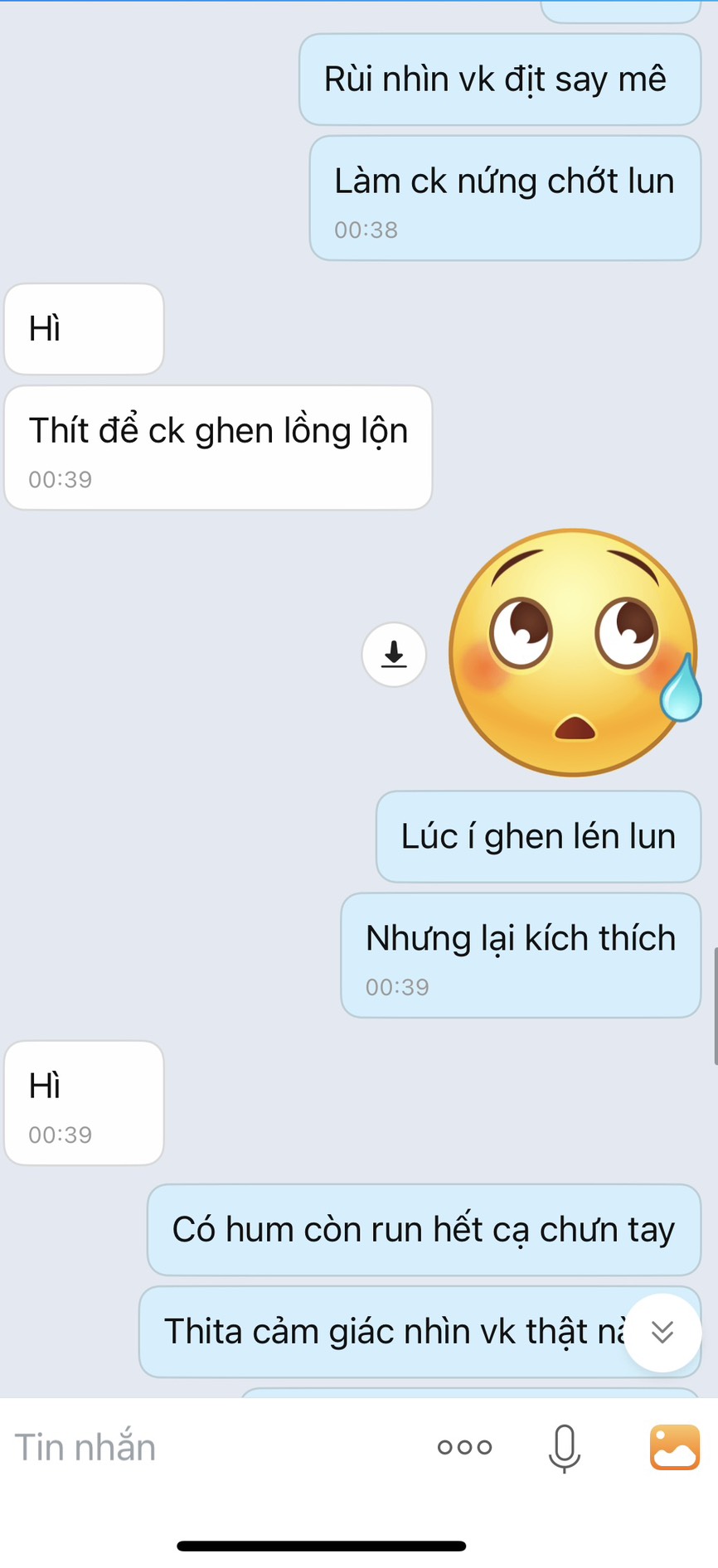Download the blushing emoji sticker
This screenshot has height=1568, width=718.
[x=394, y=655]
